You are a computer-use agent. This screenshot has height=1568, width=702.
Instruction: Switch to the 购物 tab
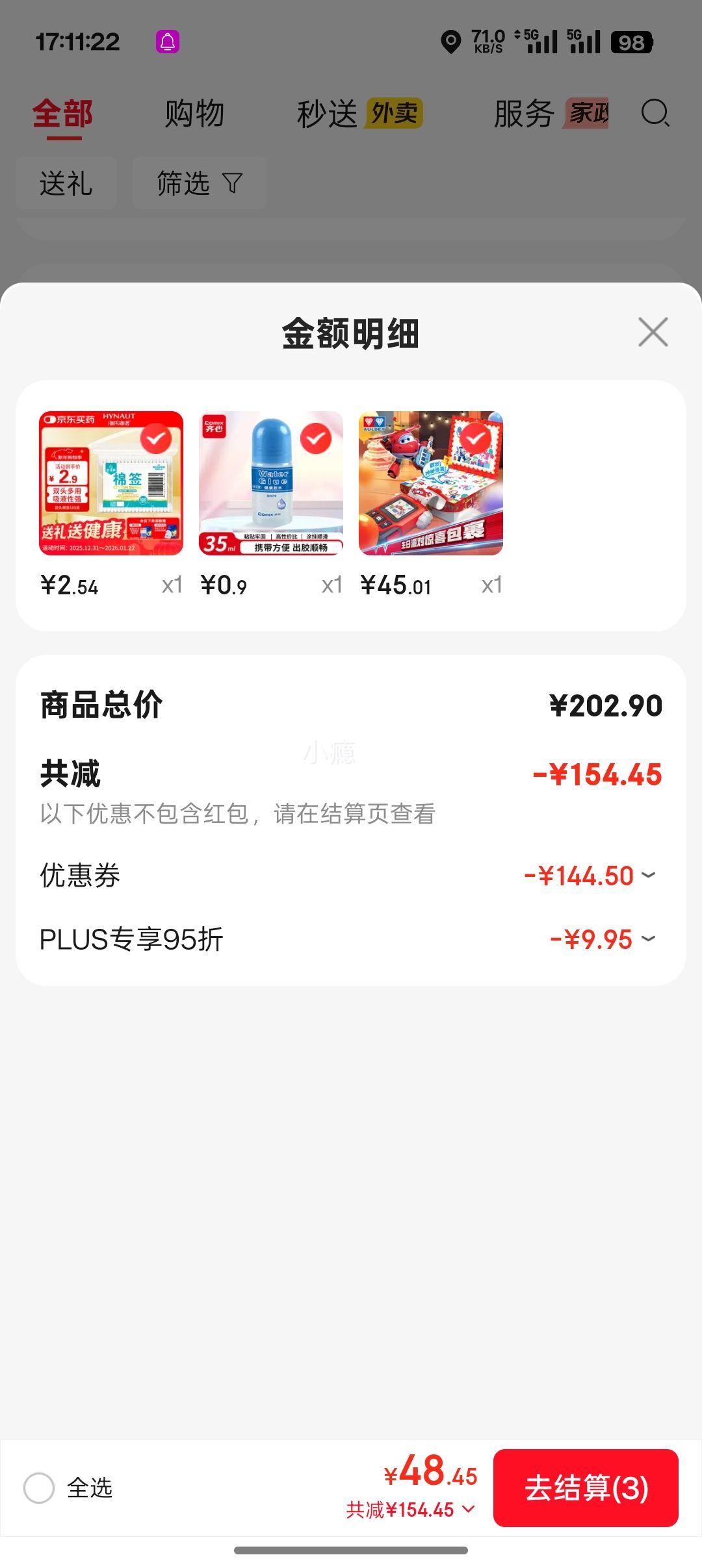coord(194,114)
